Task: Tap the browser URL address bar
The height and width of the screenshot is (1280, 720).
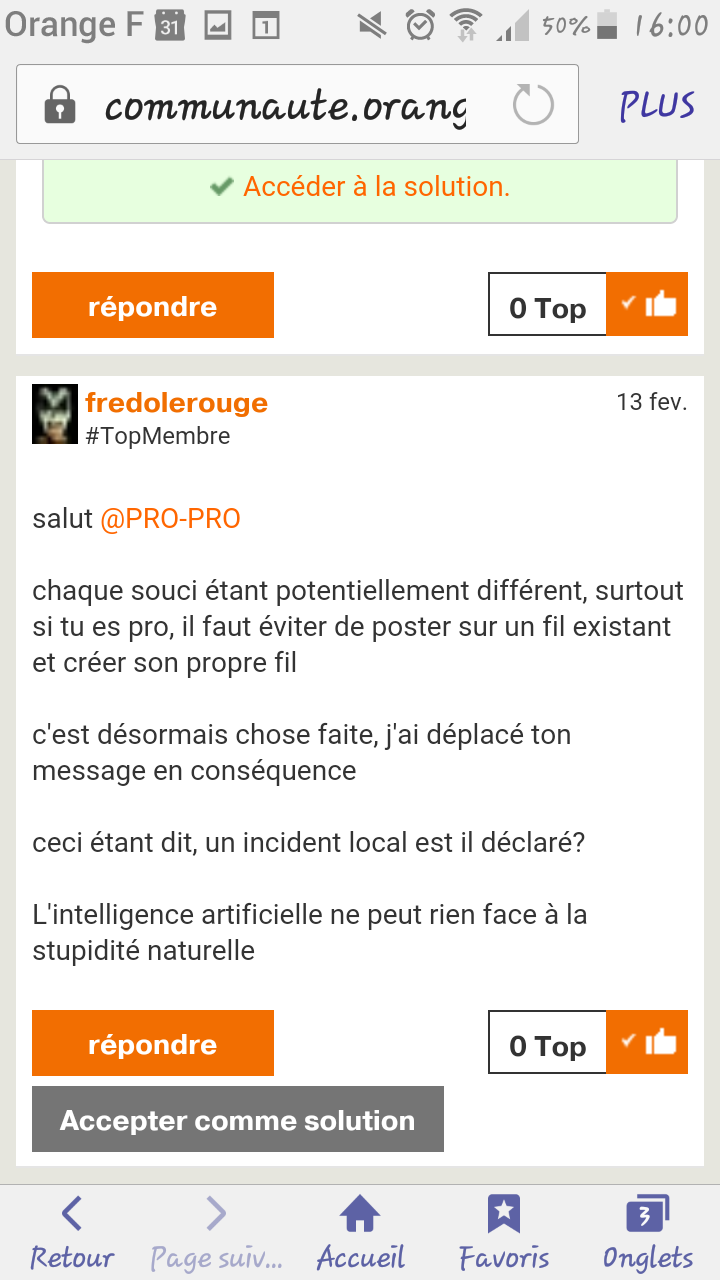Action: click(285, 105)
